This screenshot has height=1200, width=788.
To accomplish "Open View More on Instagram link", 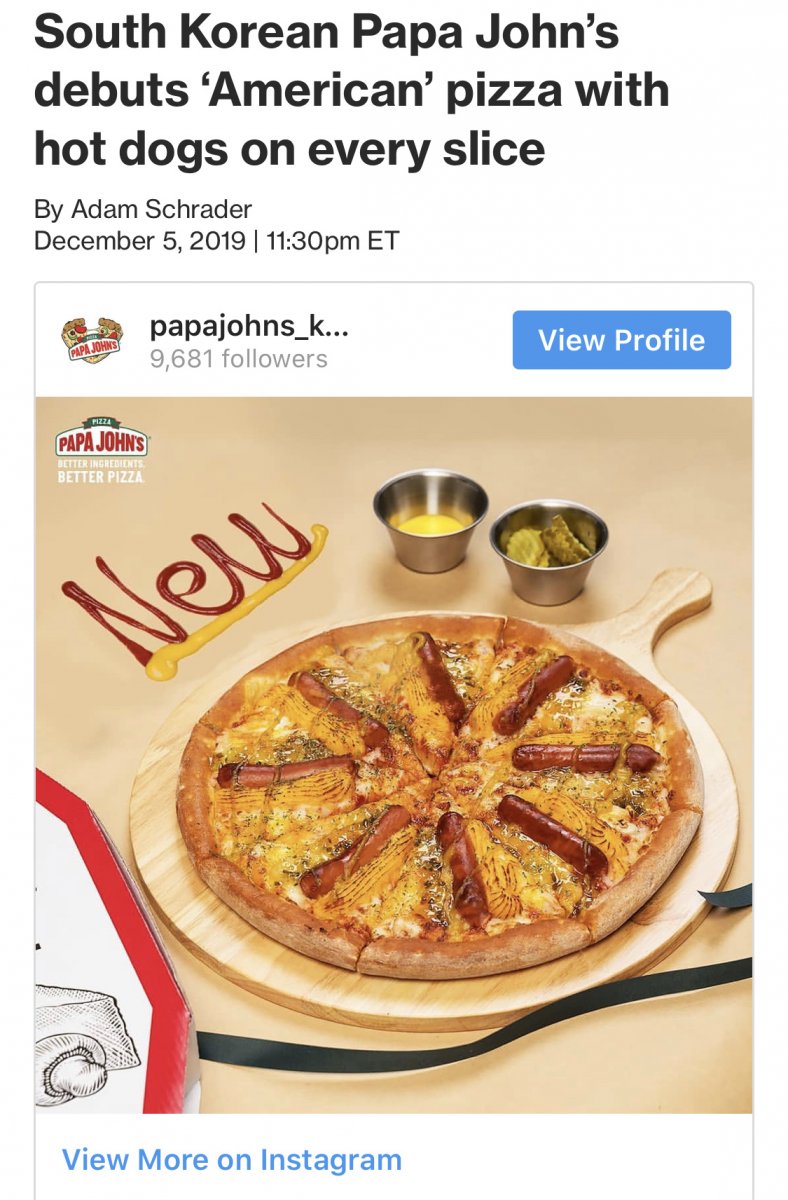I will [x=232, y=1160].
